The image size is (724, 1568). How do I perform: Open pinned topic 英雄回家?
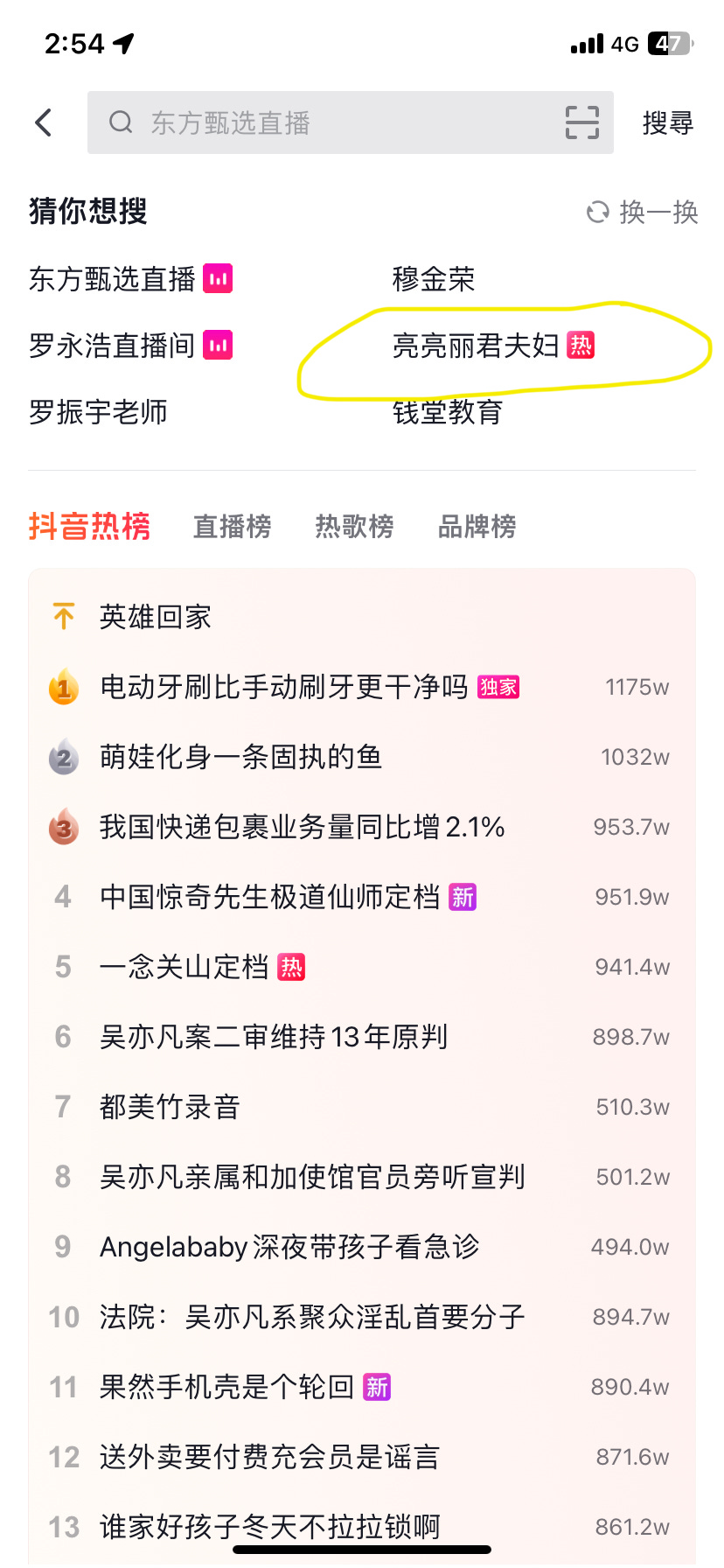(362, 617)
